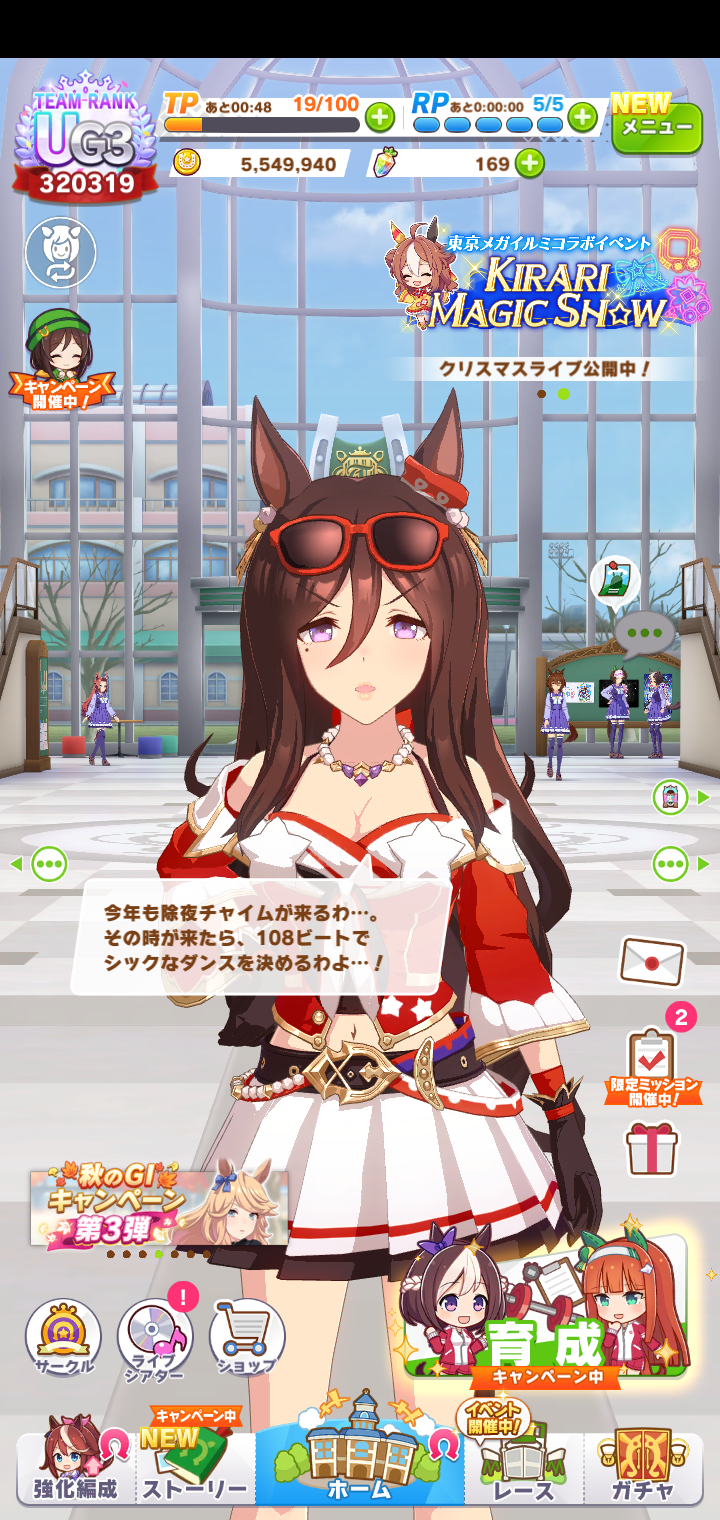Screen dimensions: 720x1520
Task: Go to the ショップ shop
Action: [247, 1337]
